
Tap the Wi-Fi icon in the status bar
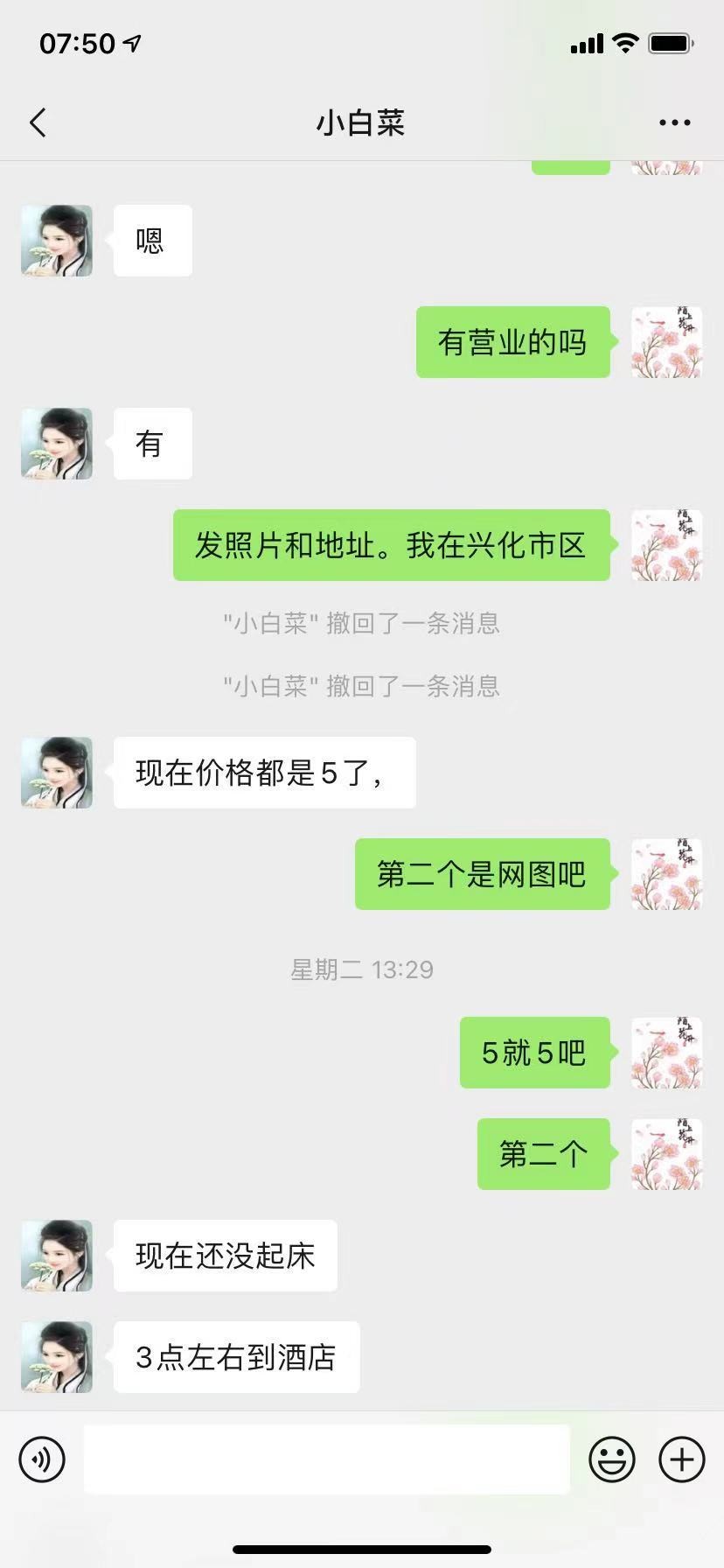(x=623, y=42)
